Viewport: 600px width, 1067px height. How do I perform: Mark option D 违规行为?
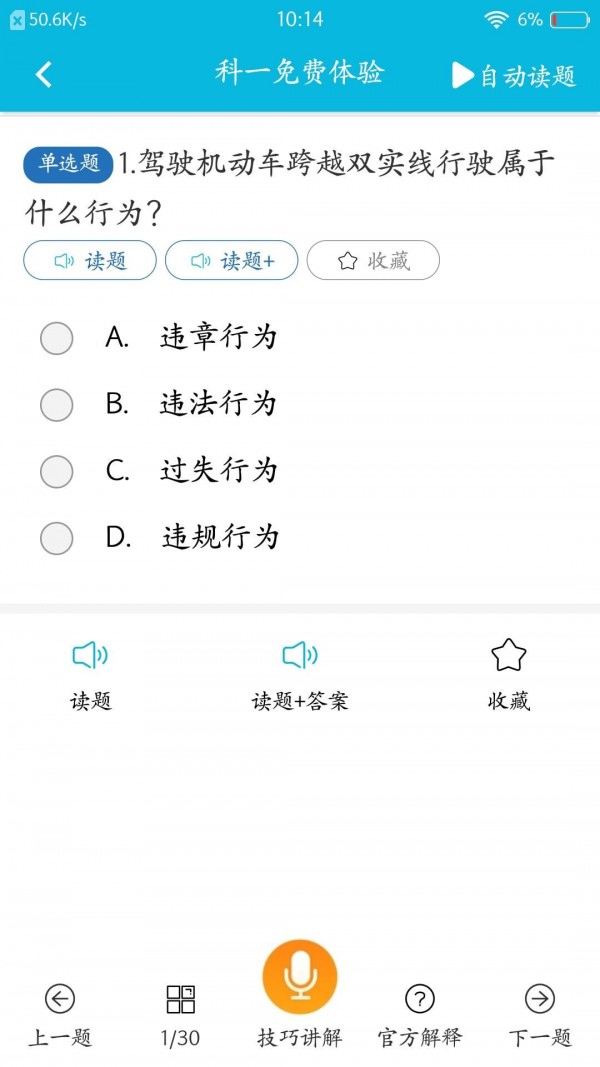point(57,538)
